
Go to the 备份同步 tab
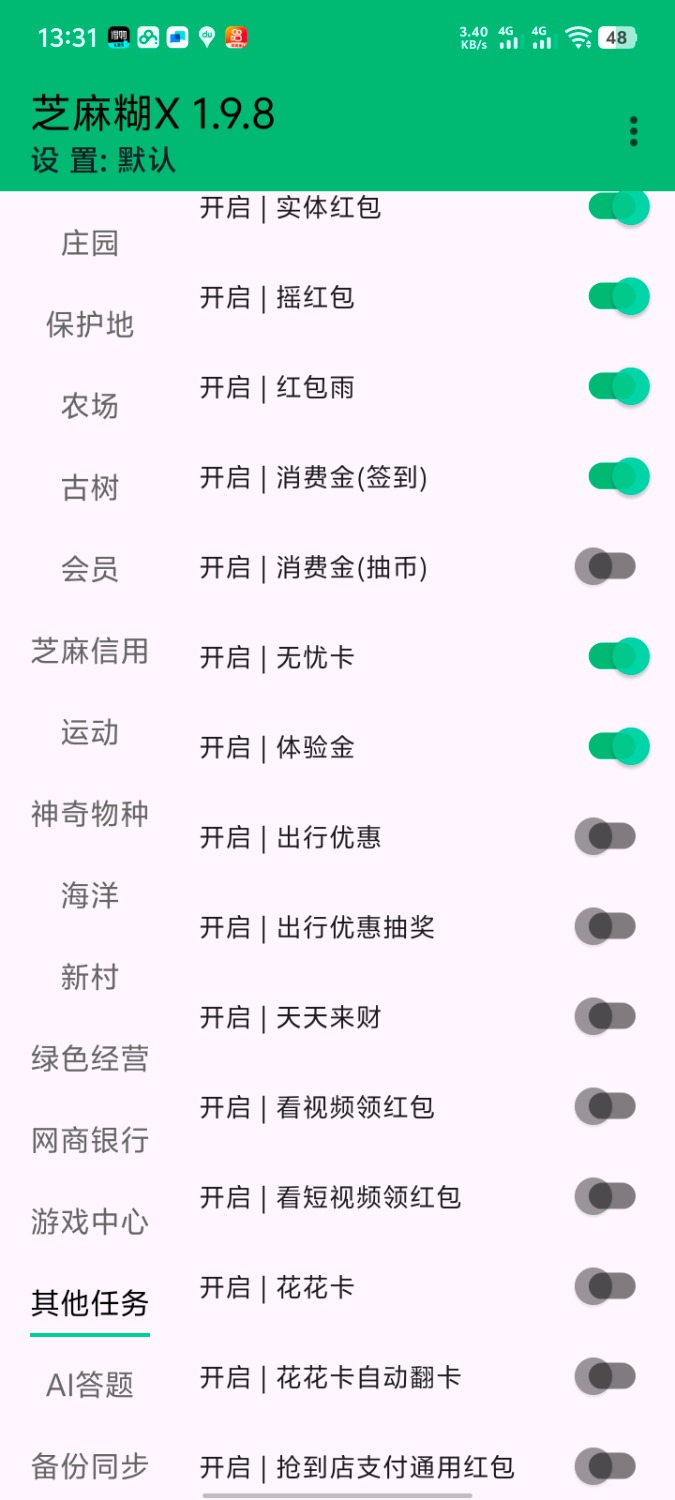[x=90, y=1466]
